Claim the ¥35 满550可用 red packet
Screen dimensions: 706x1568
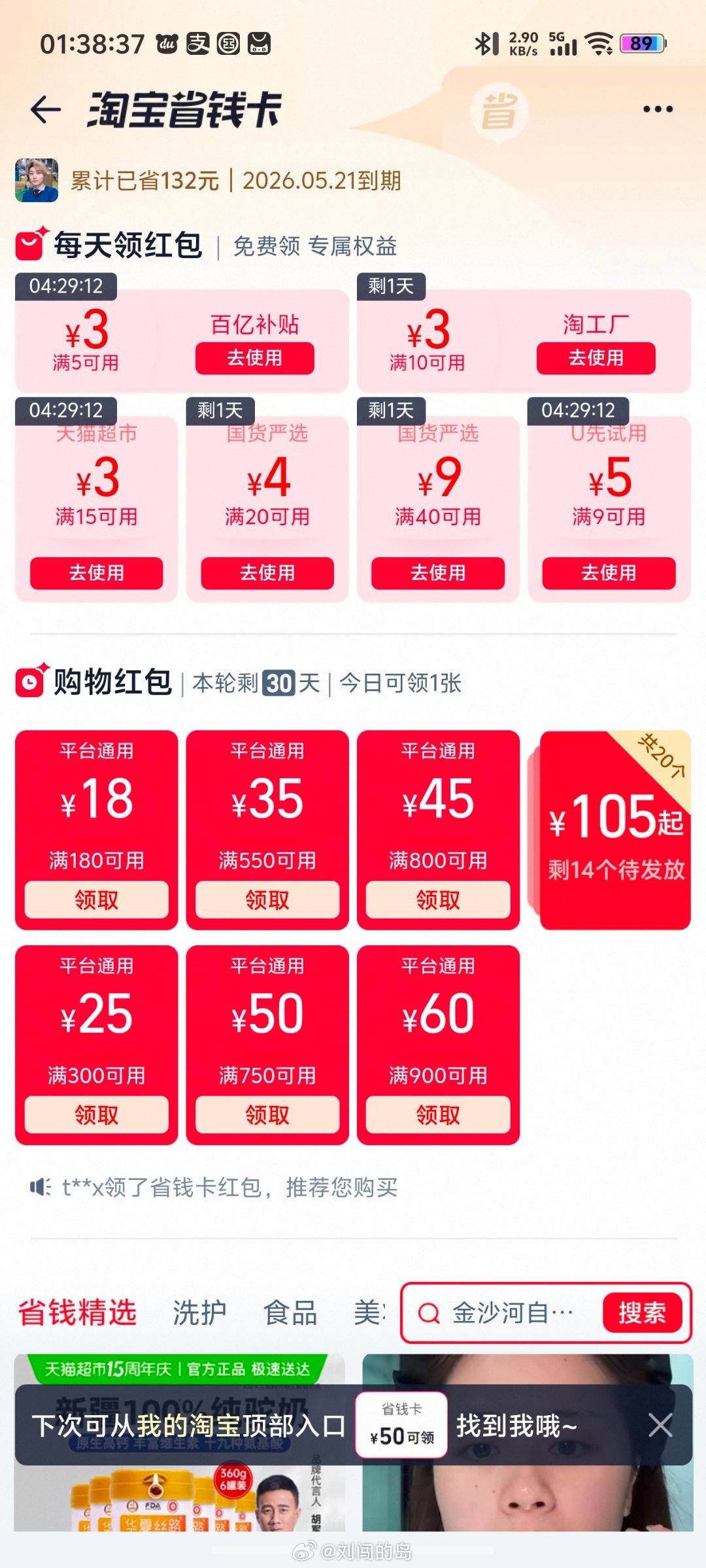click(x=267, y=900)
